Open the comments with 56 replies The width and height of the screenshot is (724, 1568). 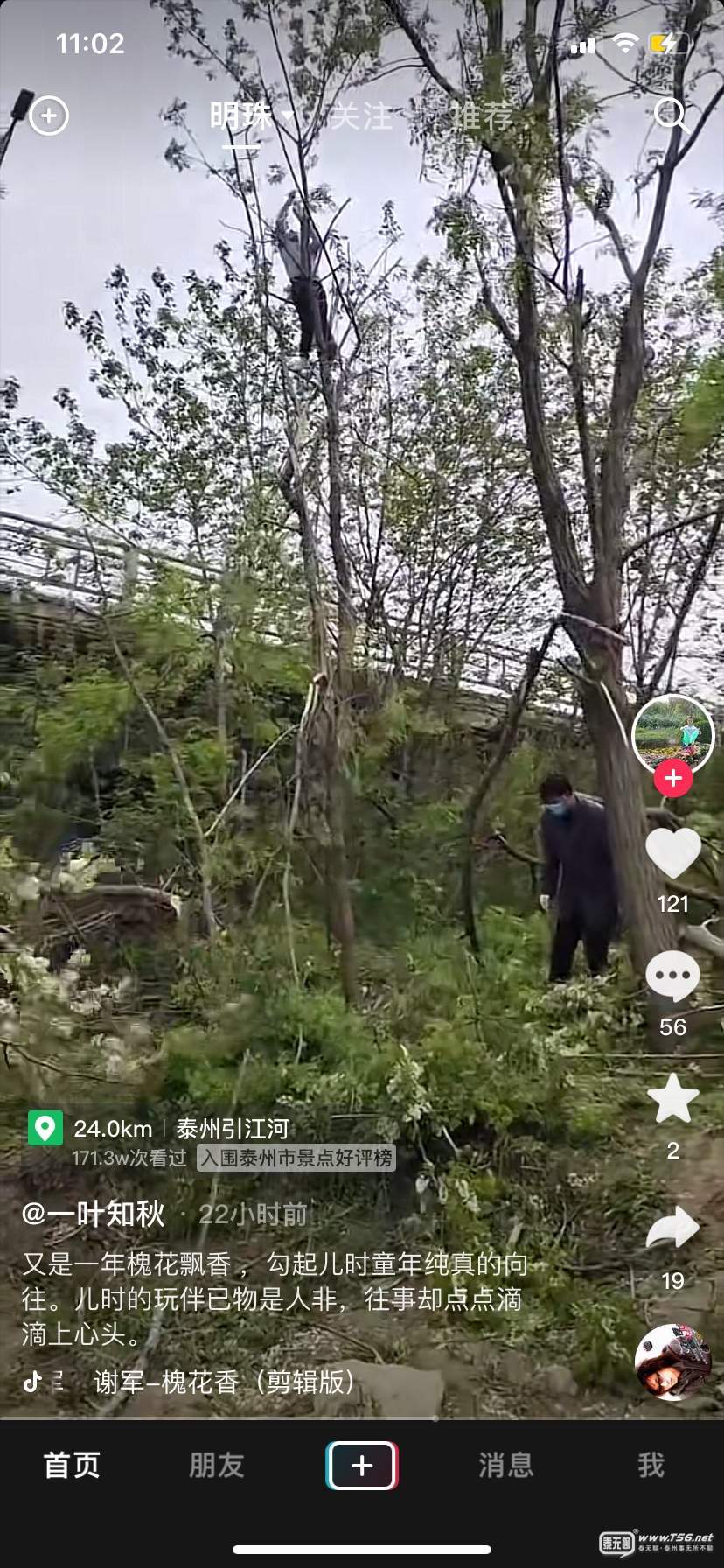pos(672,977)
